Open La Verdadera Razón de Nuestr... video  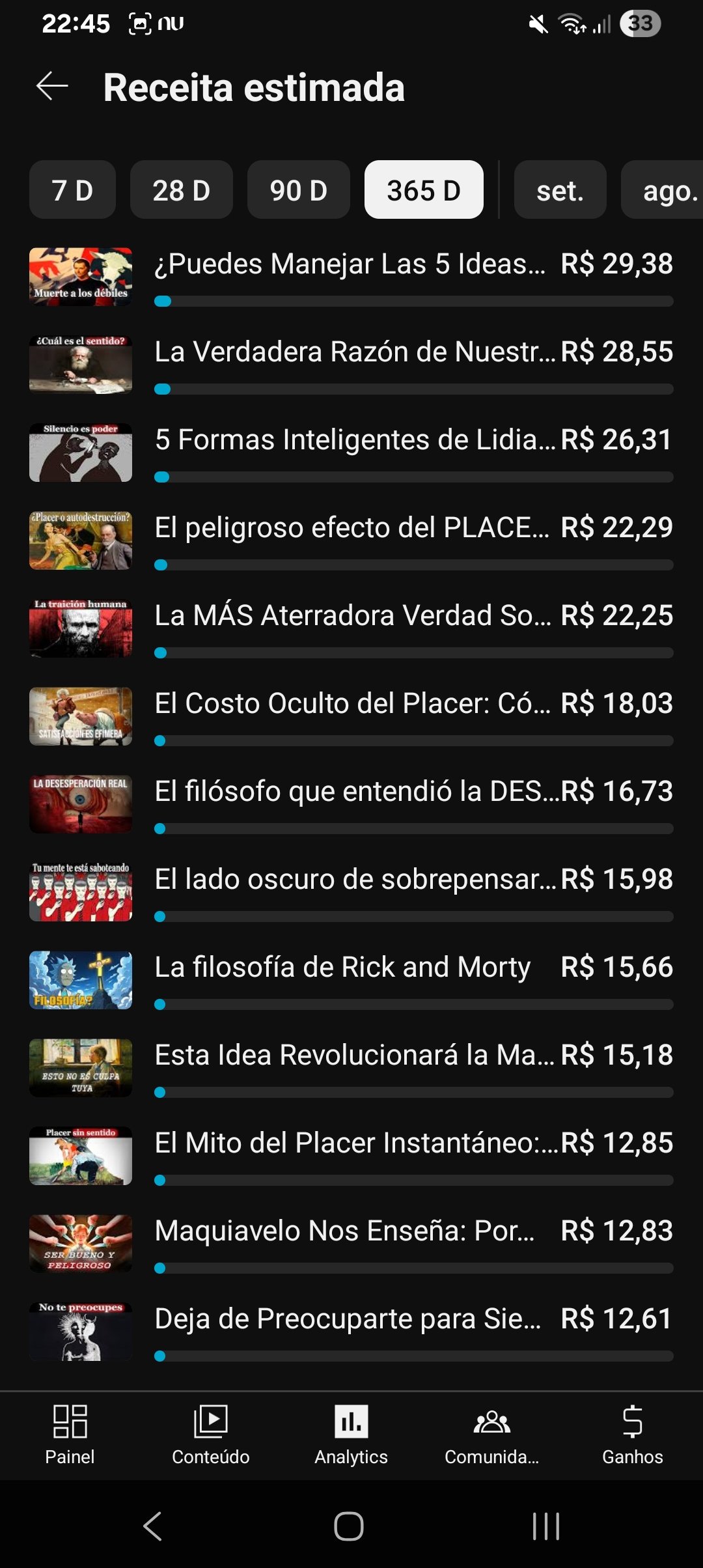(x=355, y=352)
